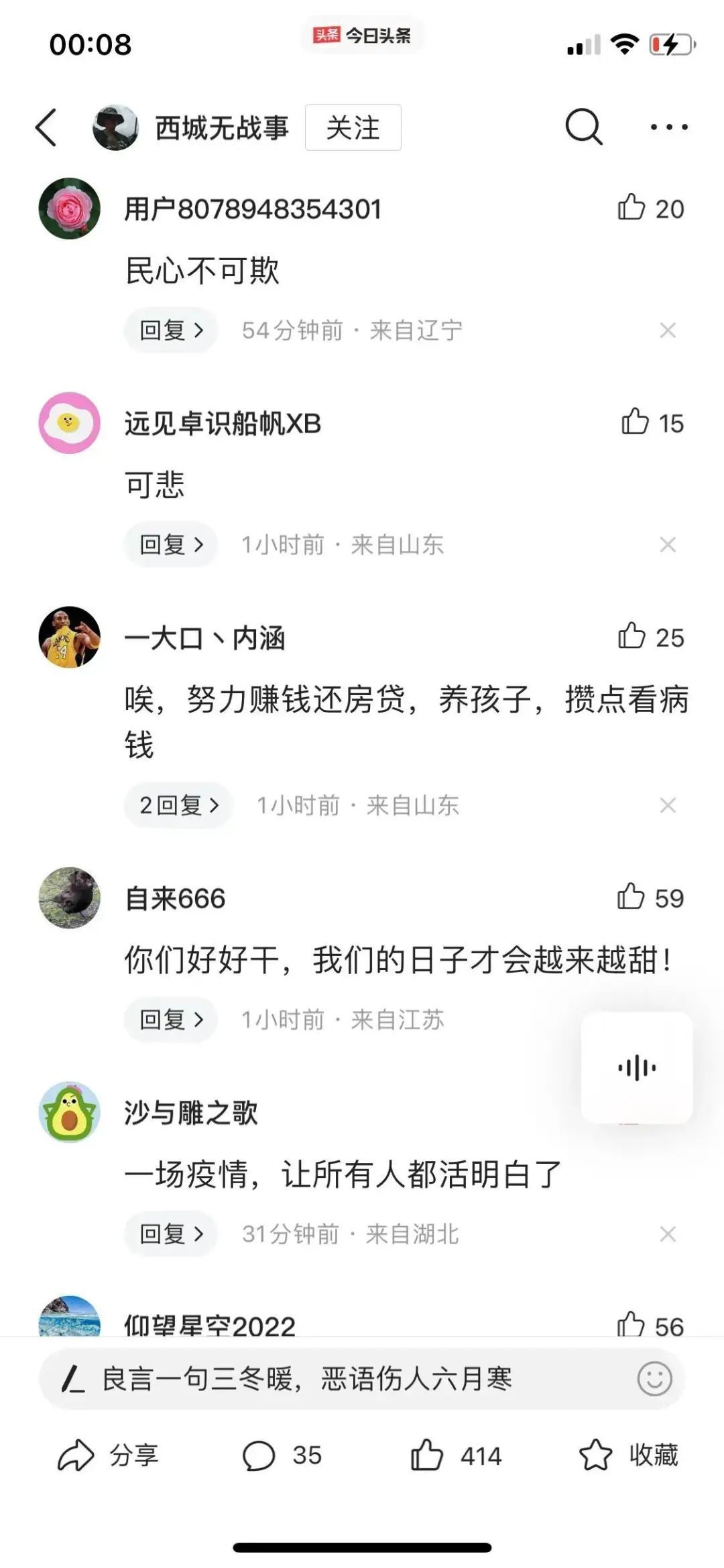Save the post with 收藏

pyautogui.click(x=628, y=1455)
